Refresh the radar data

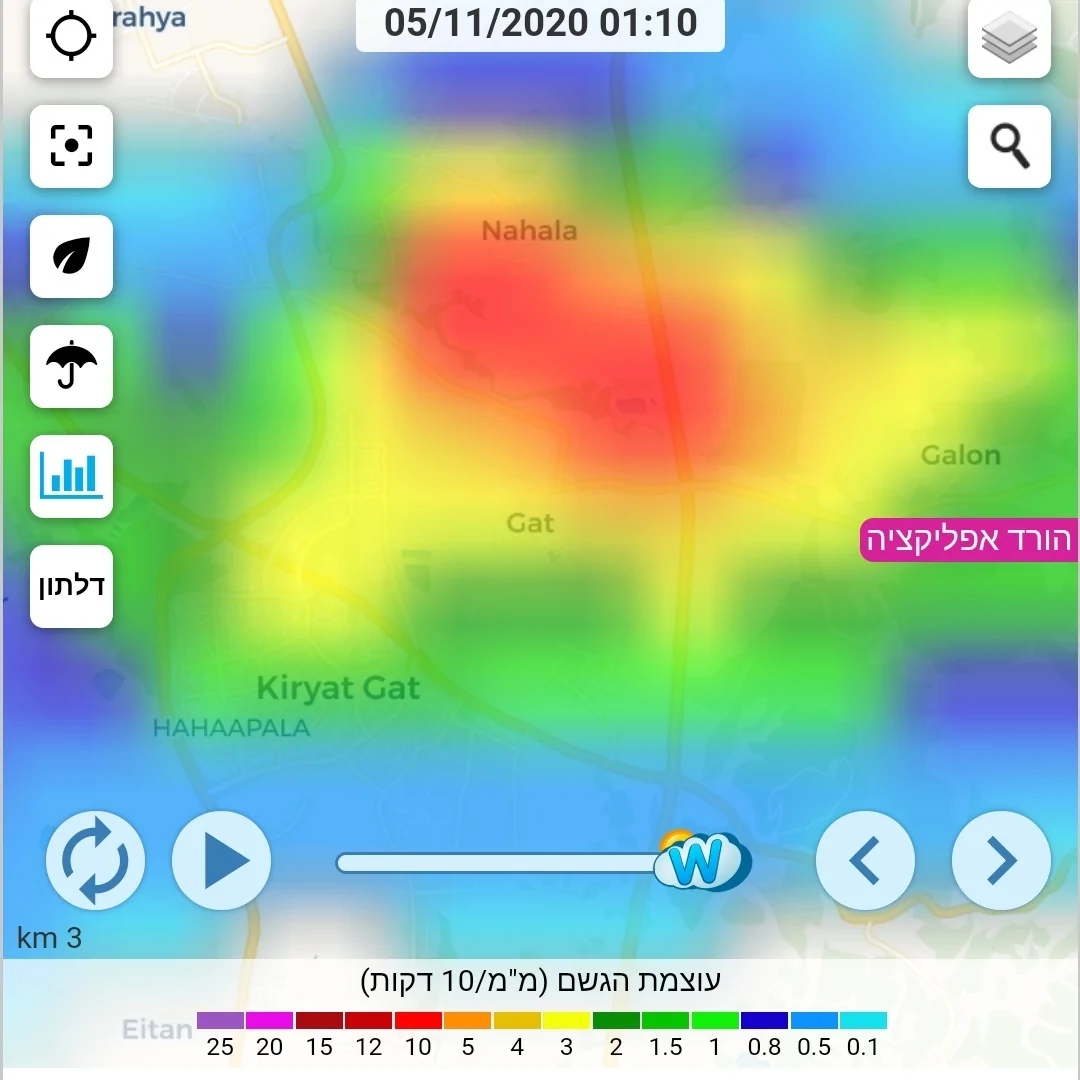pyautogui.click(x=96, y=860)
